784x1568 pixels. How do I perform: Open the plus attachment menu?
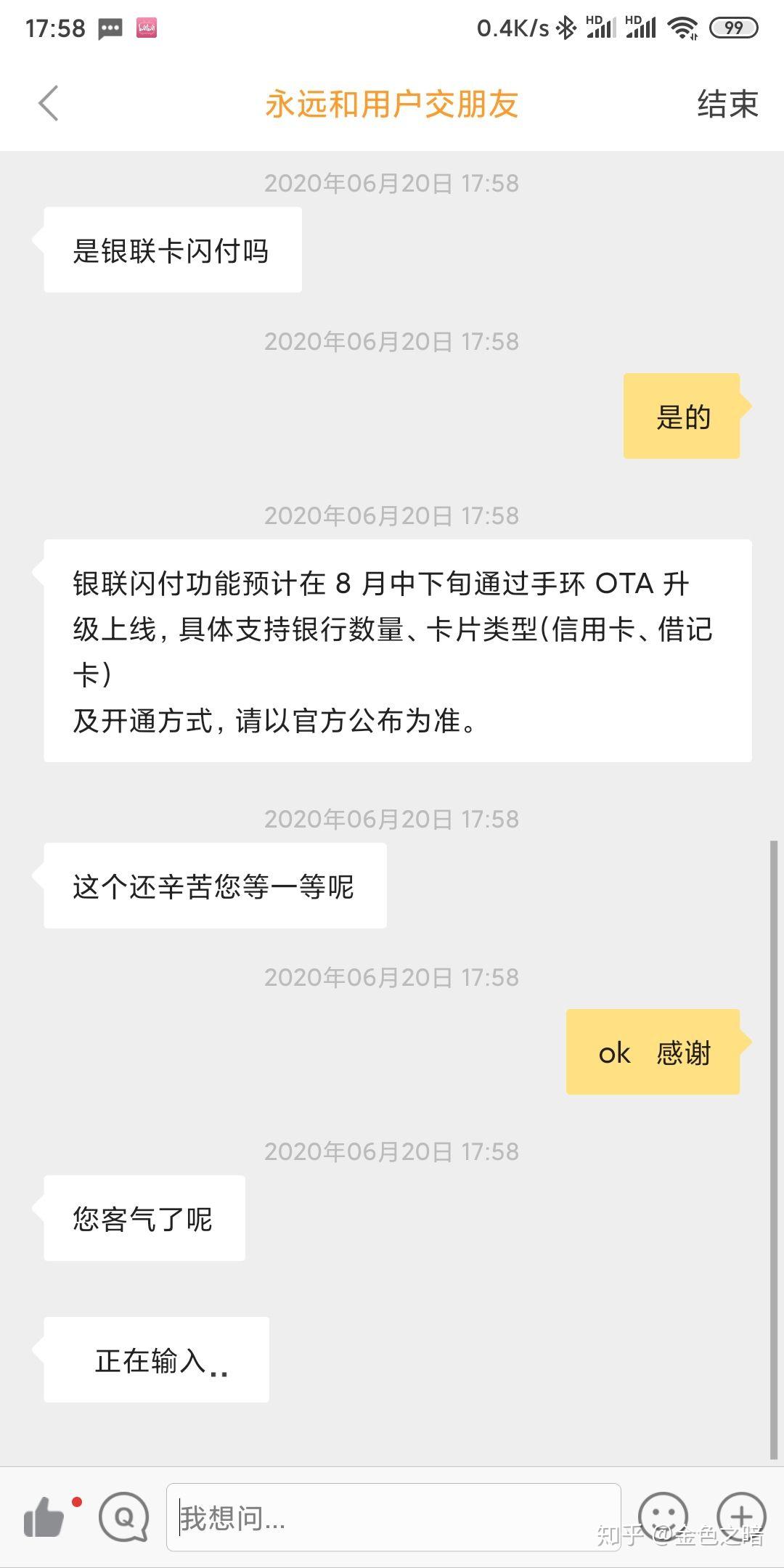pyautogui.click(x=741, y=1516)
